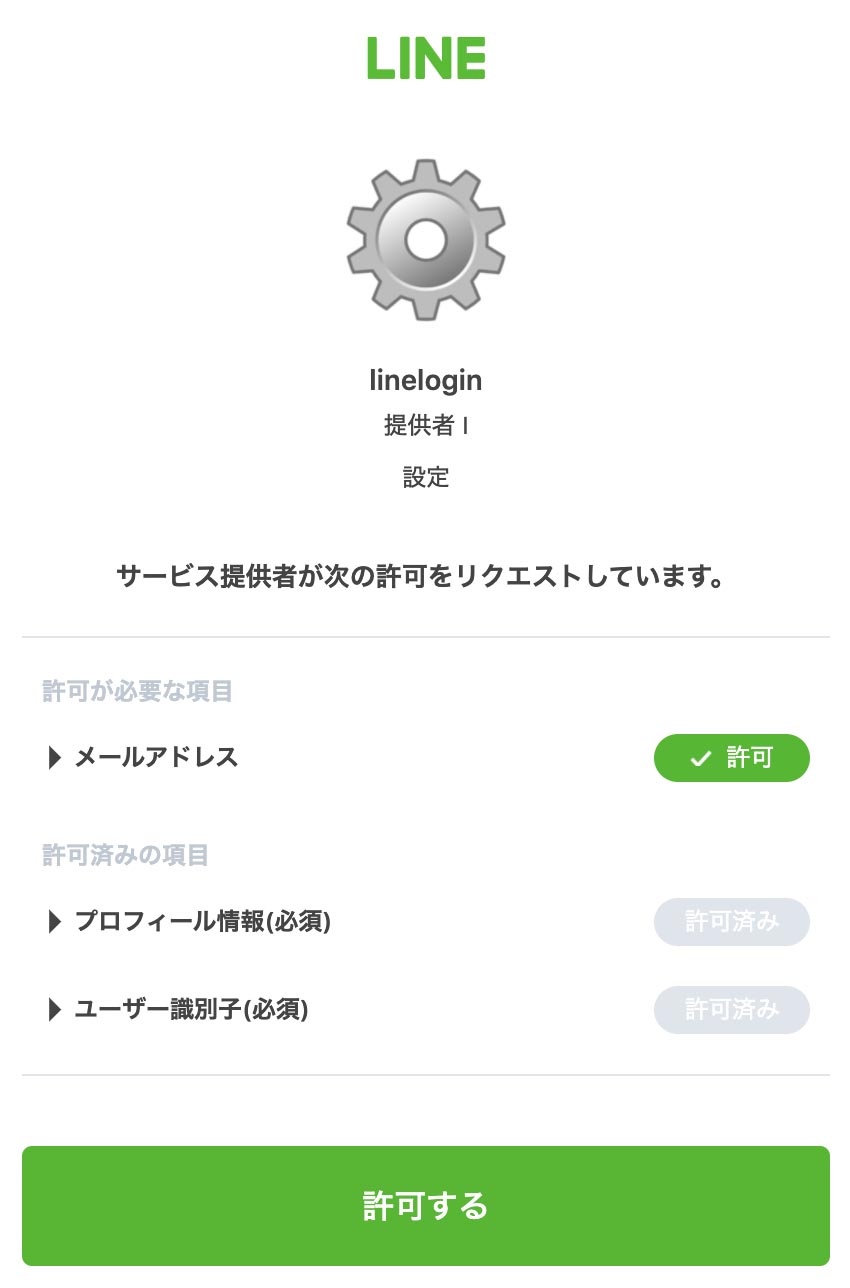
Task: Tap the green 許可する button
Action: [x=425, y=1205]
